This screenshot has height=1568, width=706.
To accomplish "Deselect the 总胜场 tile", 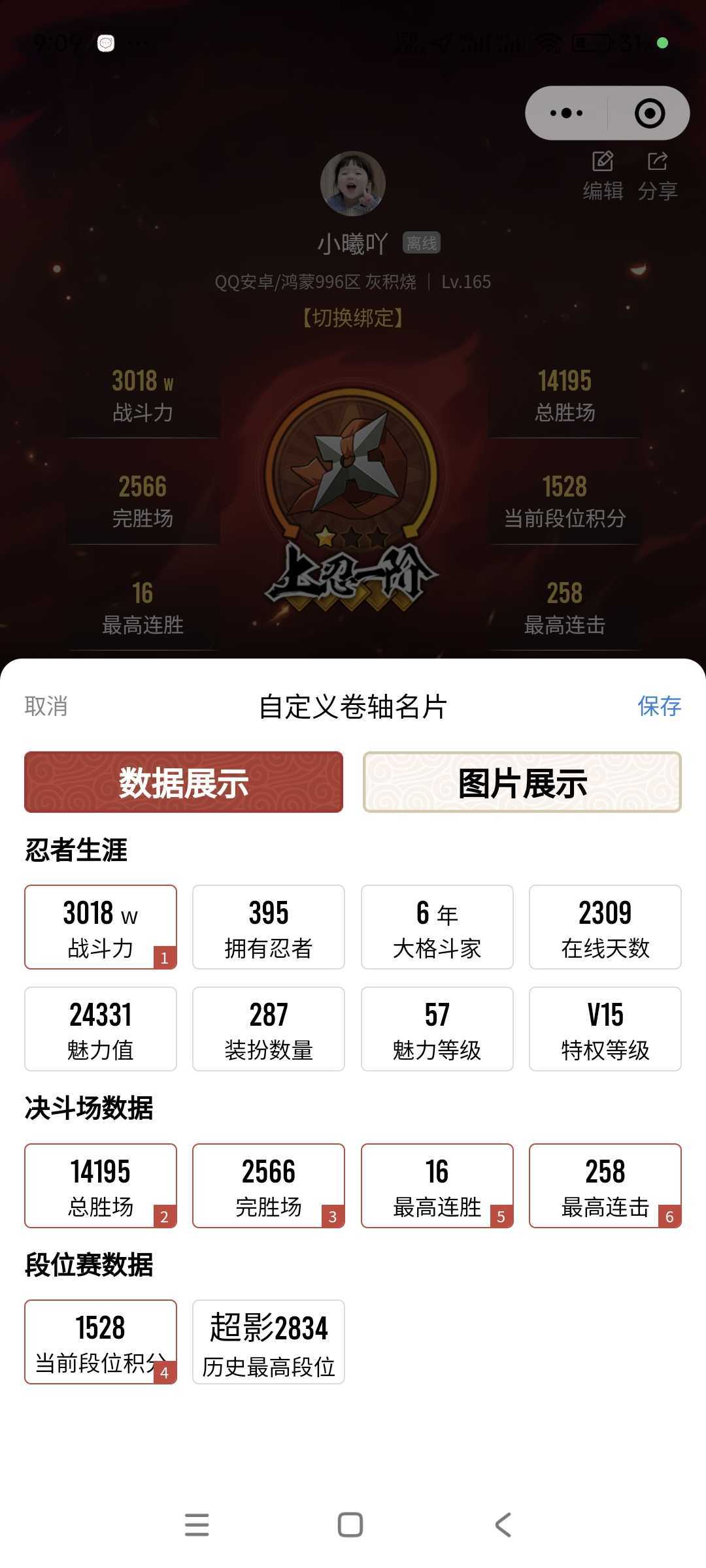I will (x=101, y=1186).
